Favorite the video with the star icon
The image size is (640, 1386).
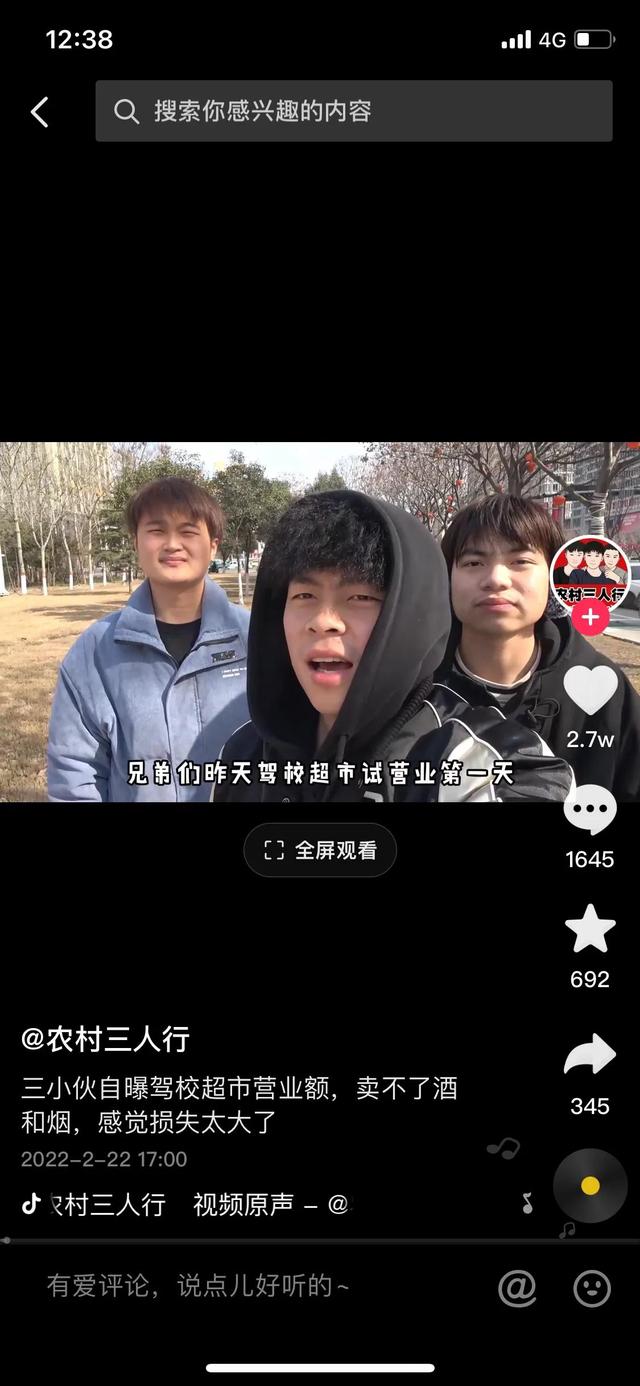tap(590, 929)
